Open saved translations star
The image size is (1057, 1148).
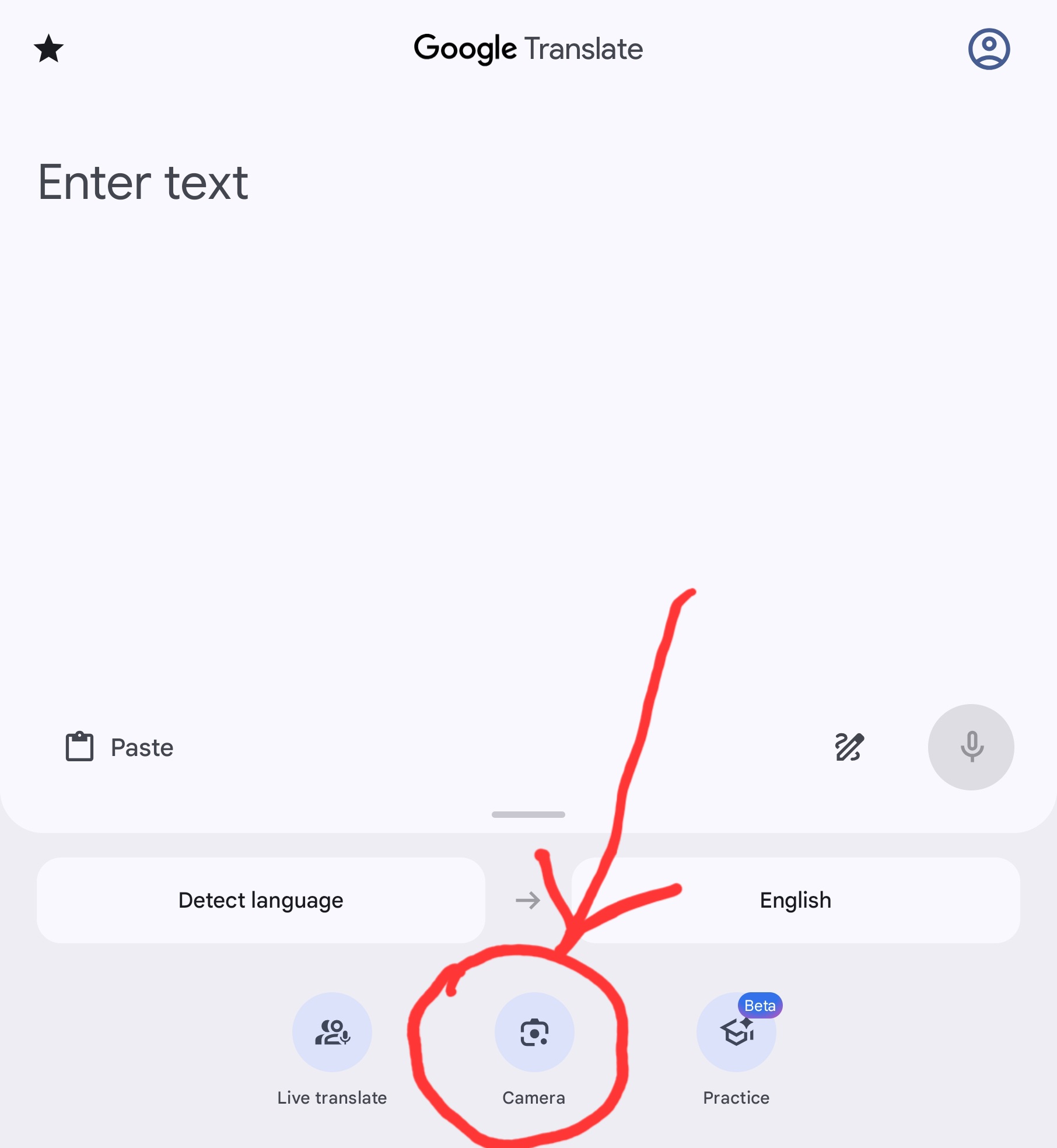48,48
